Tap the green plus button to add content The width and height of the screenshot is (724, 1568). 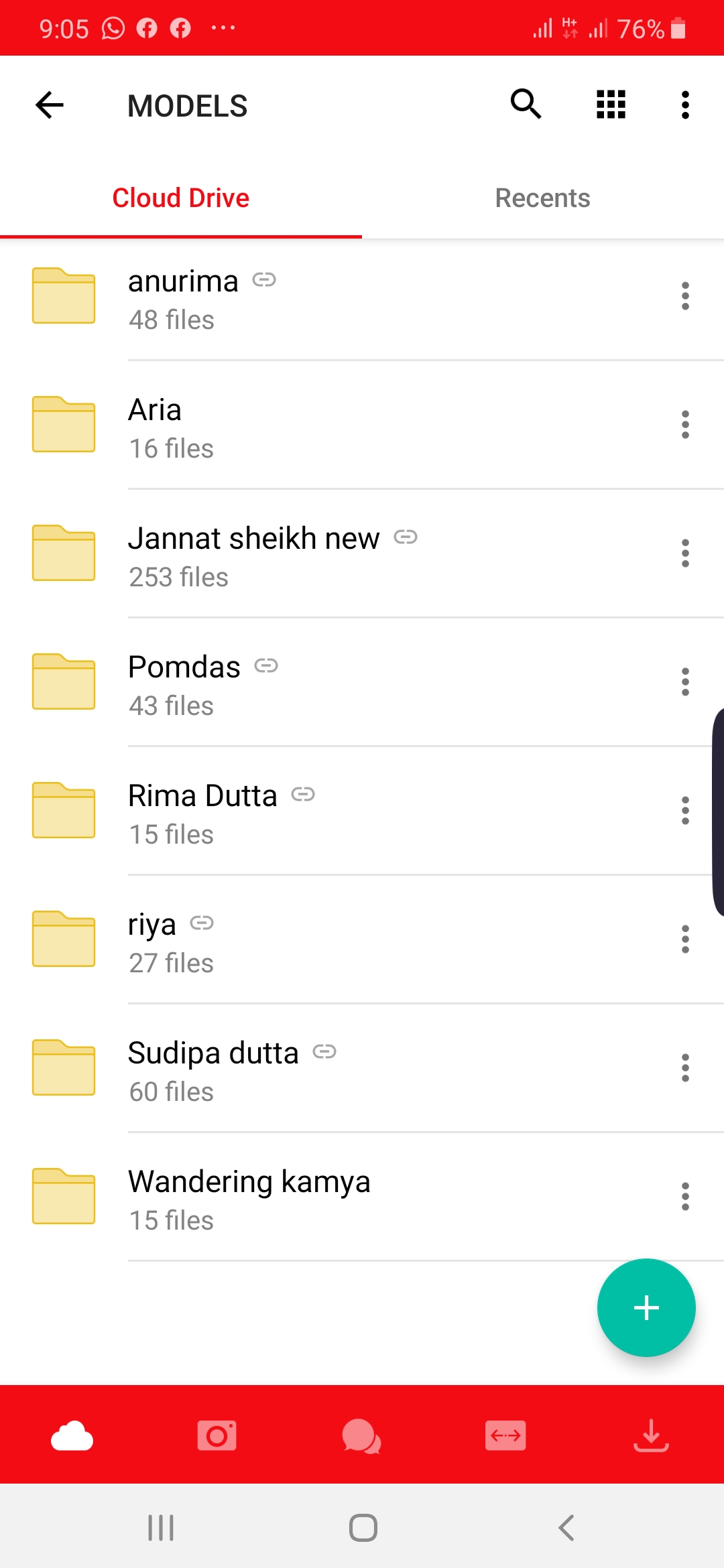[646, 1308]
